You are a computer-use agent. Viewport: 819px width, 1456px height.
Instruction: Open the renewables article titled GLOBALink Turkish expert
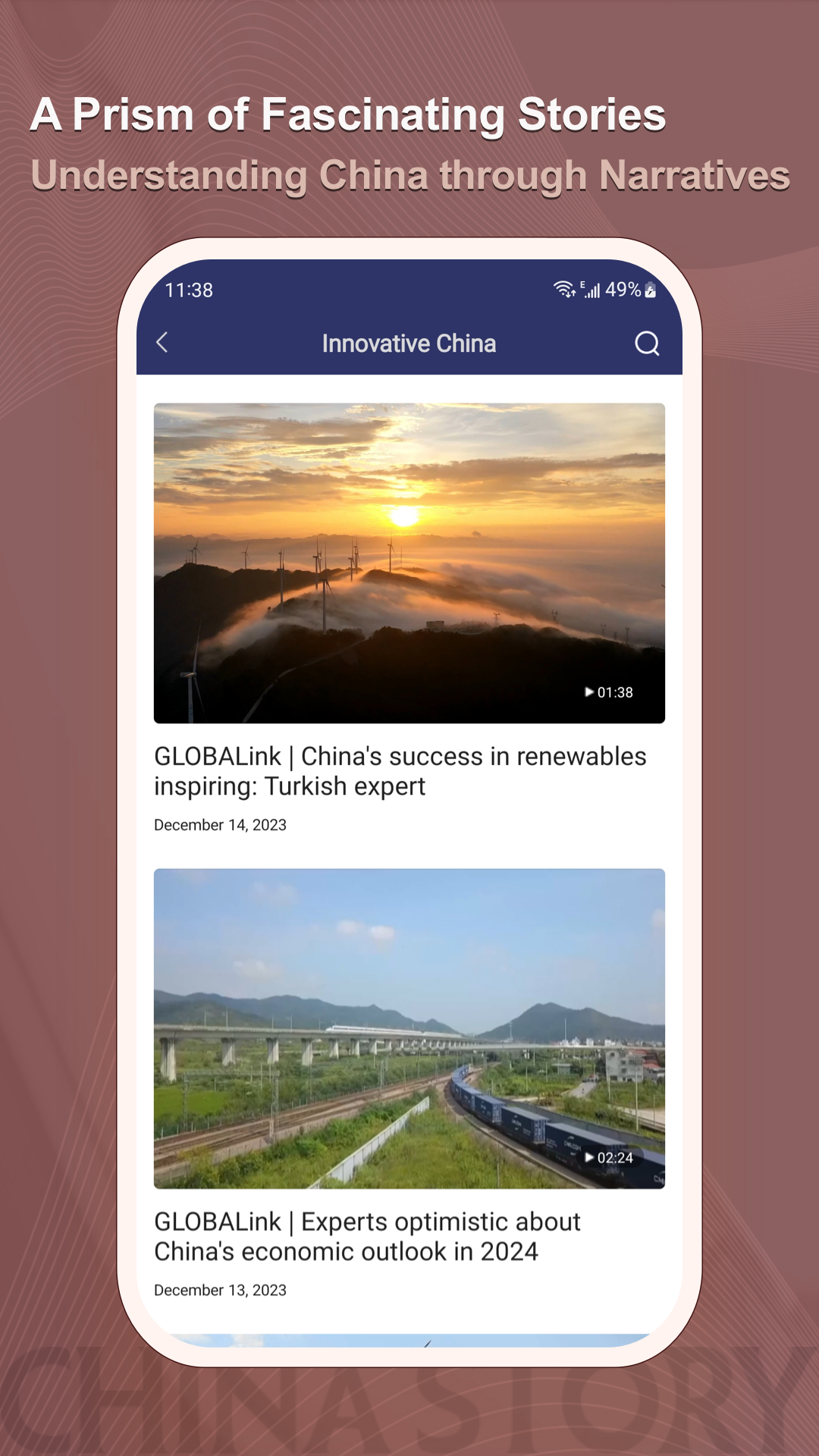[x=400, y=770]
